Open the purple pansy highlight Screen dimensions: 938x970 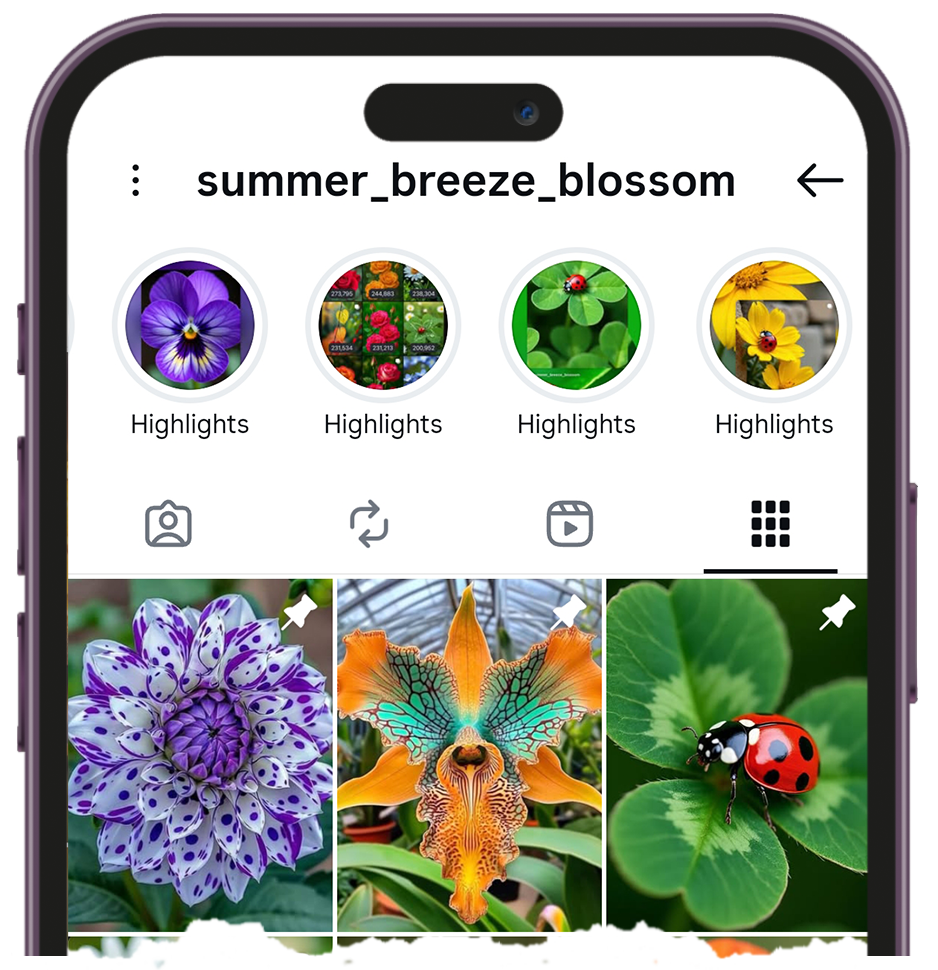click(190, 324)
